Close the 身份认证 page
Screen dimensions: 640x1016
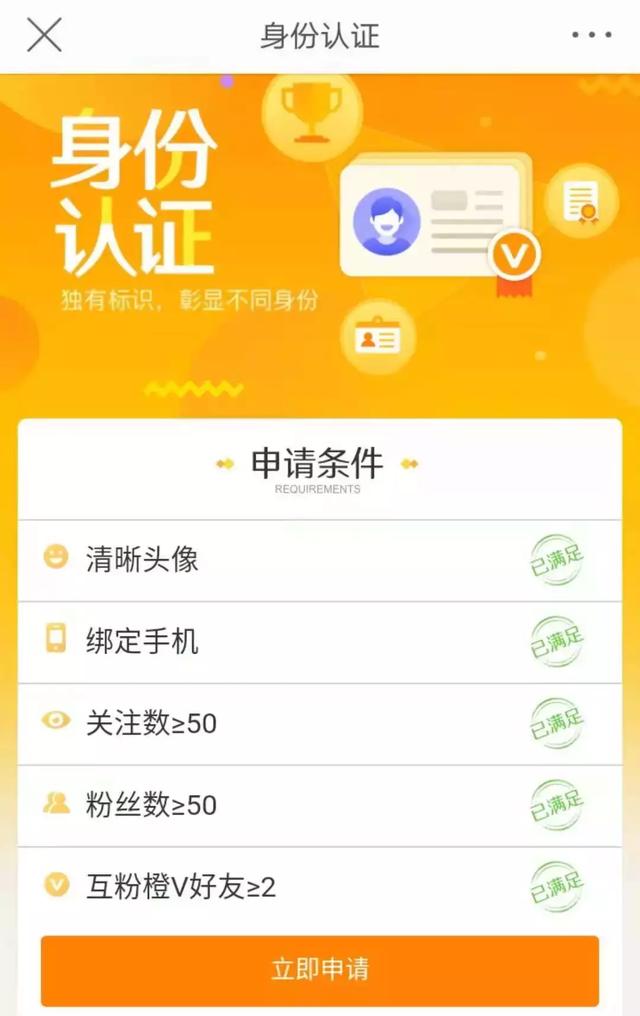[44, 36]
